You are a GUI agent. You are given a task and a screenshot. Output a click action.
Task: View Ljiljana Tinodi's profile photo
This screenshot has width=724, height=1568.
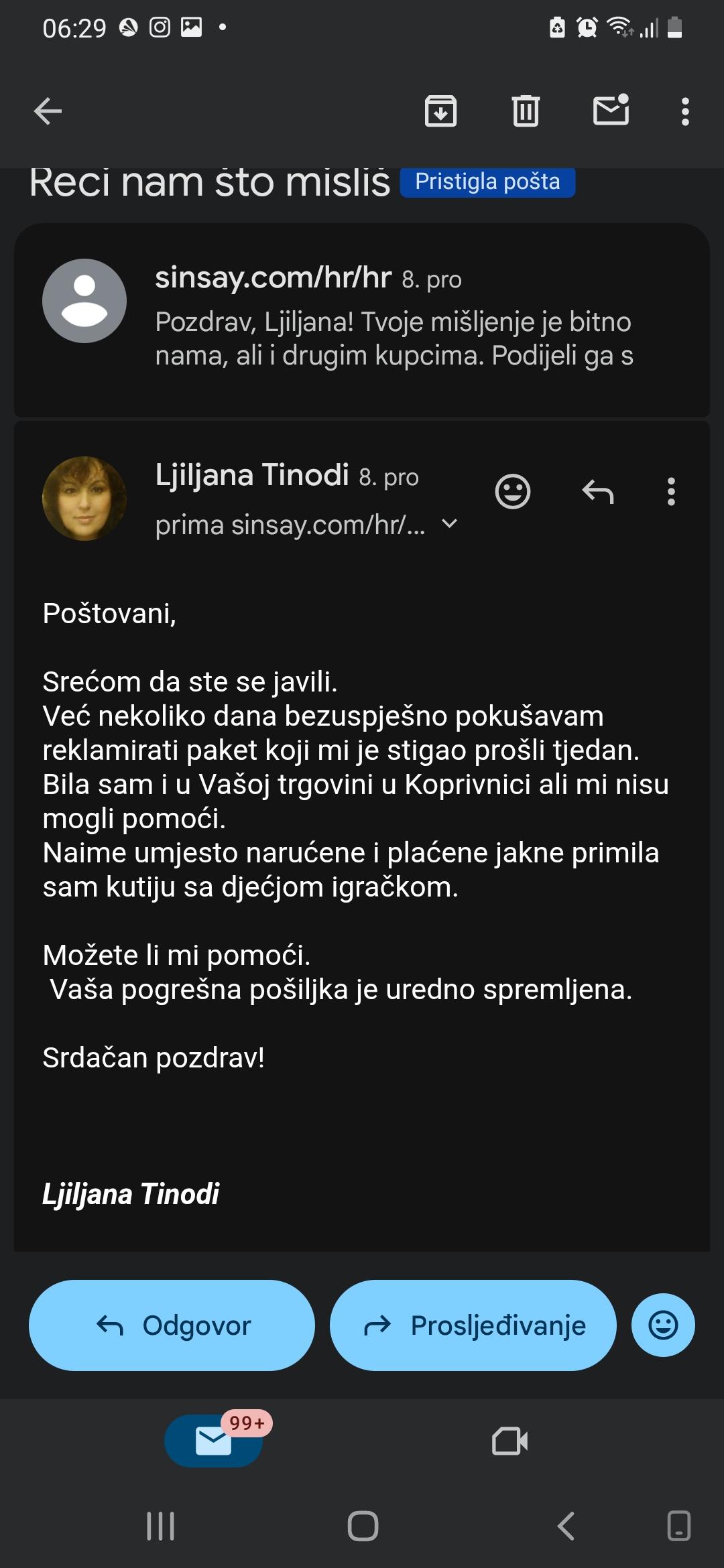pos(84,499)
